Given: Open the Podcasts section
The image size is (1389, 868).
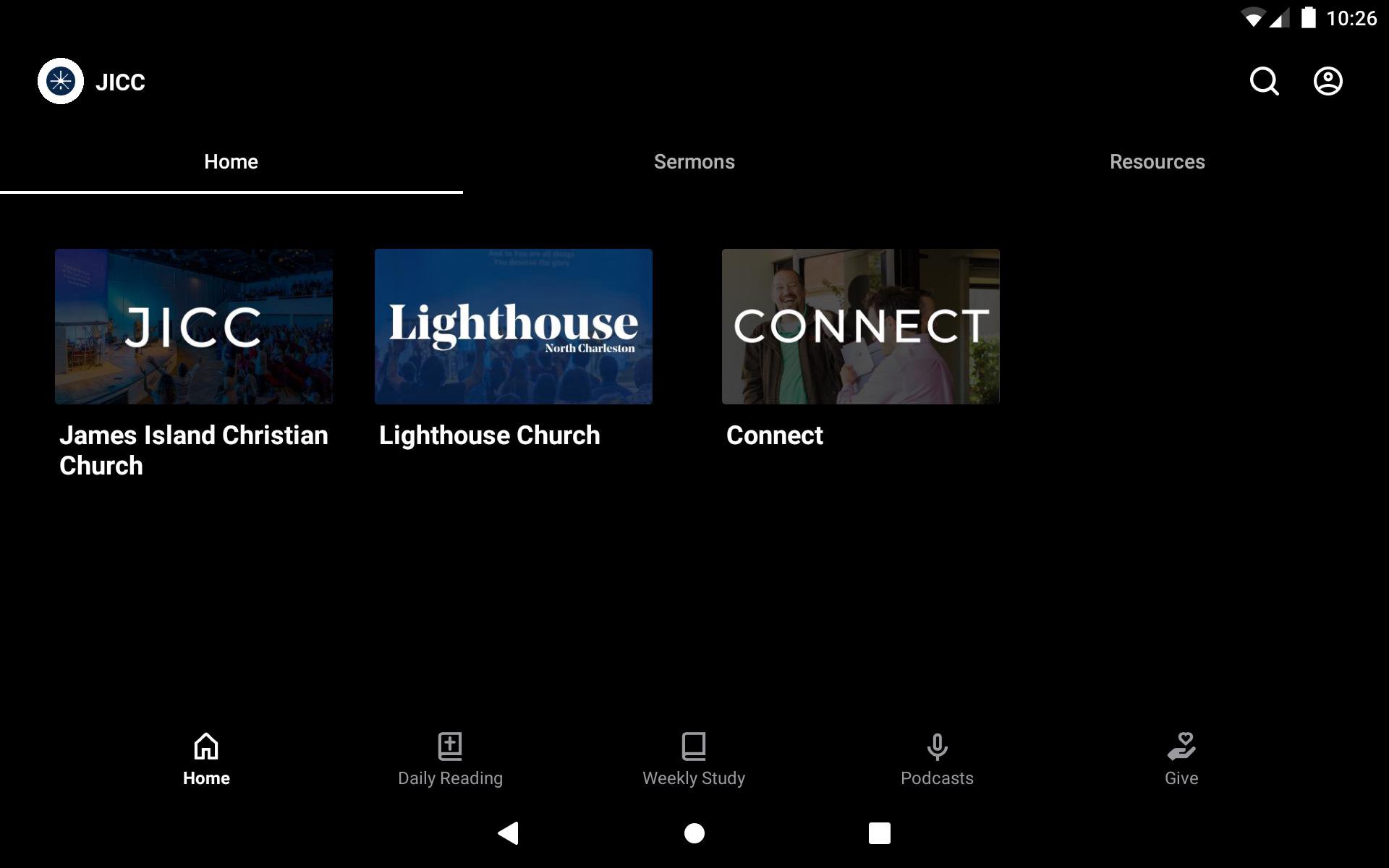Looking at the screenshot, I should [937, 758].
